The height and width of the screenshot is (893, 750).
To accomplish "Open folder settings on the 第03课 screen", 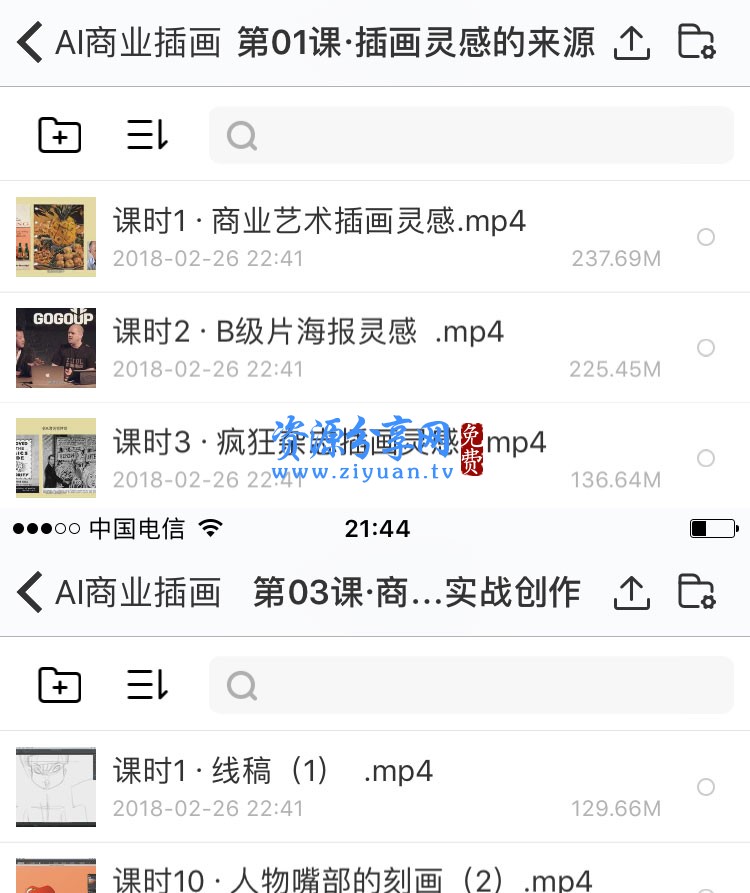I will 697,592.
